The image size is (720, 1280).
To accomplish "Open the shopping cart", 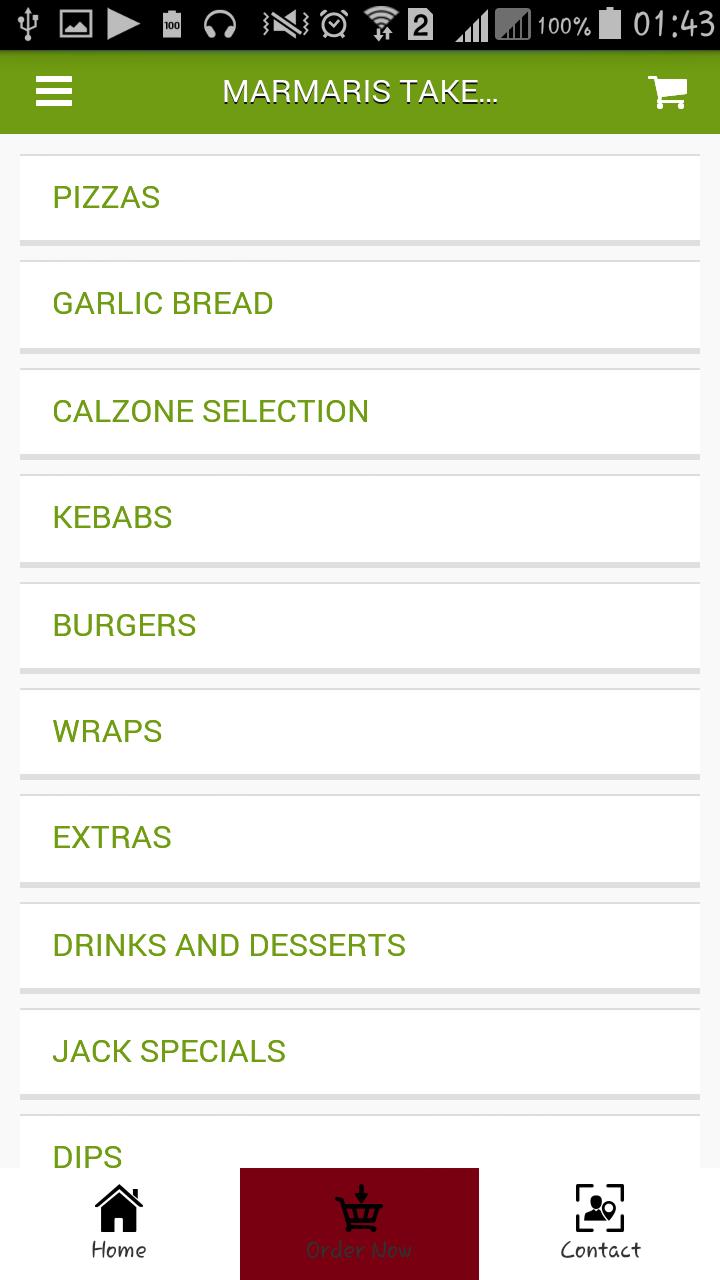I will tap(668, 91).
